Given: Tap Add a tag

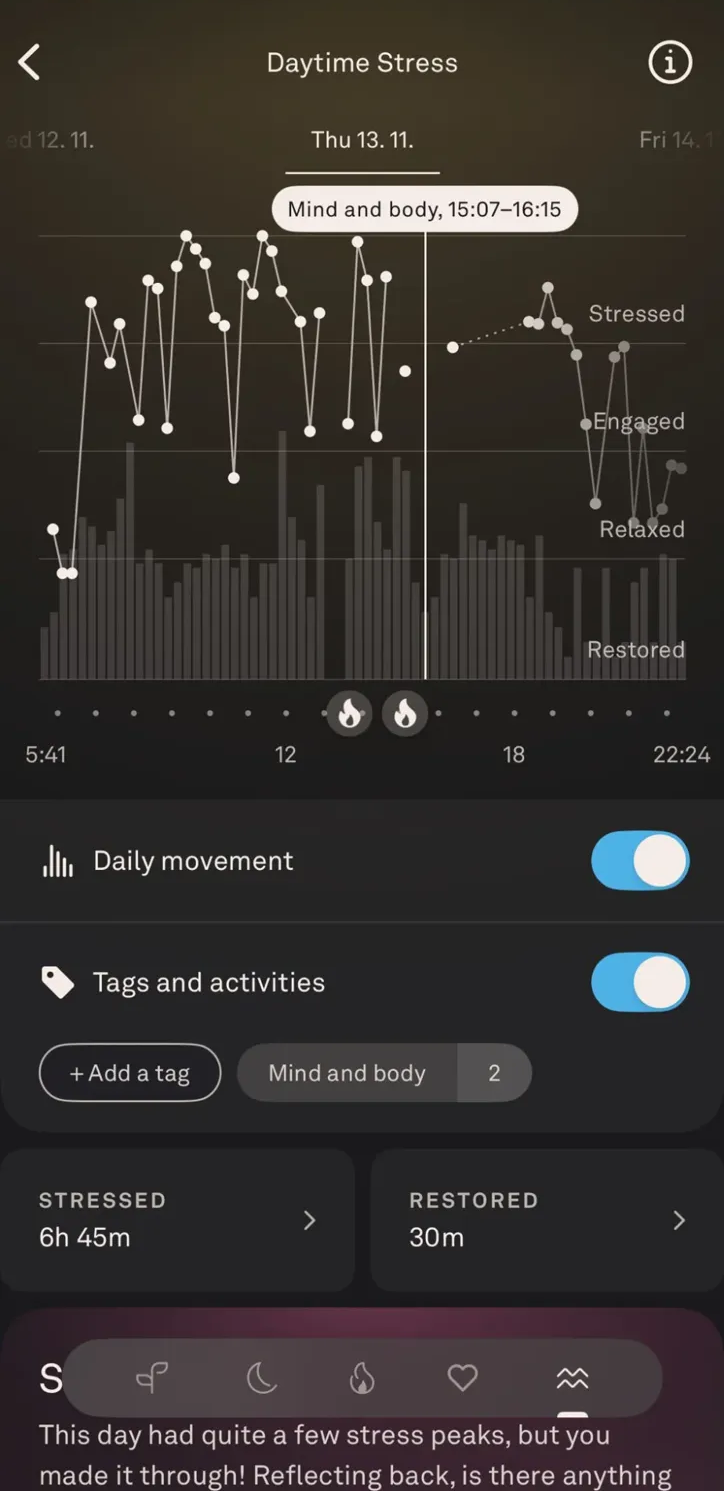Looking at the screenshot, I should click(130, 1073).
